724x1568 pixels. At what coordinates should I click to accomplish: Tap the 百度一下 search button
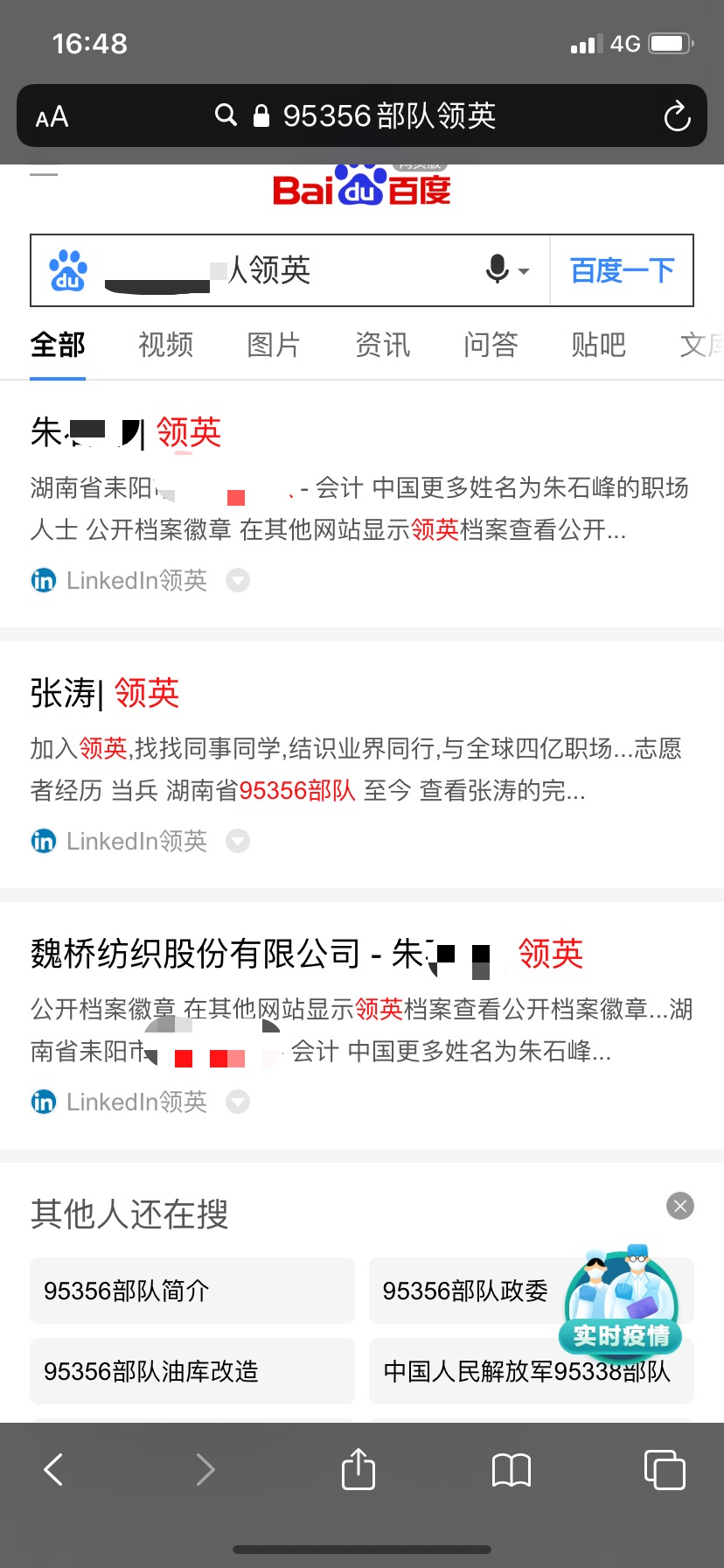click(622, 270)
